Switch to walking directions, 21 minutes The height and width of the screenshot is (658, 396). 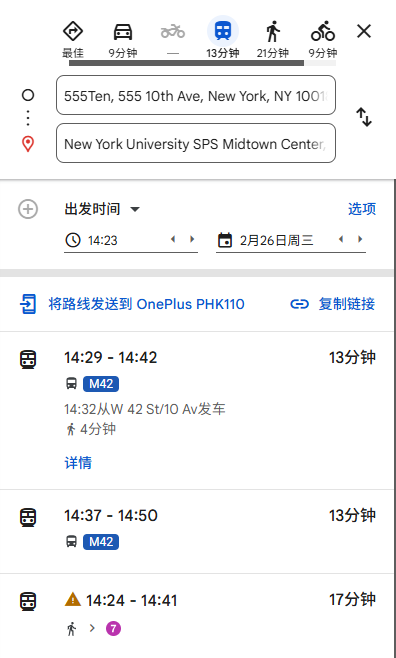point(273,39)
